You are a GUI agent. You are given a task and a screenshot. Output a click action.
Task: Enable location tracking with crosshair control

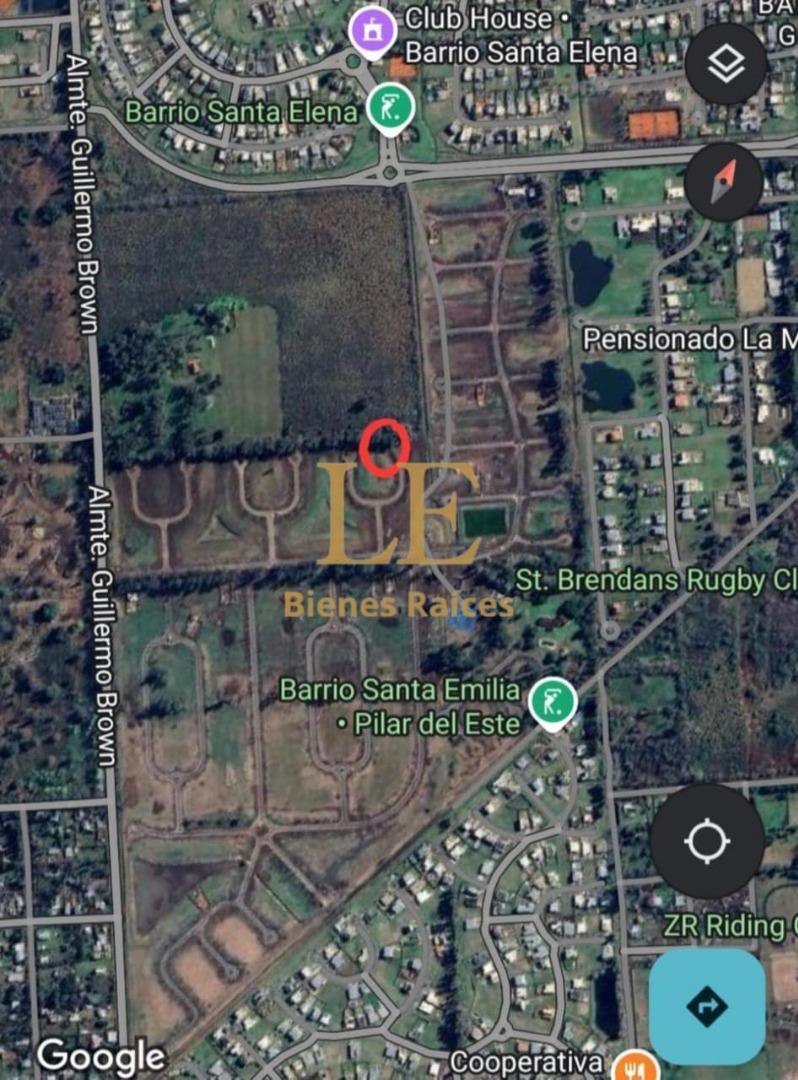[x=709, y=841]
